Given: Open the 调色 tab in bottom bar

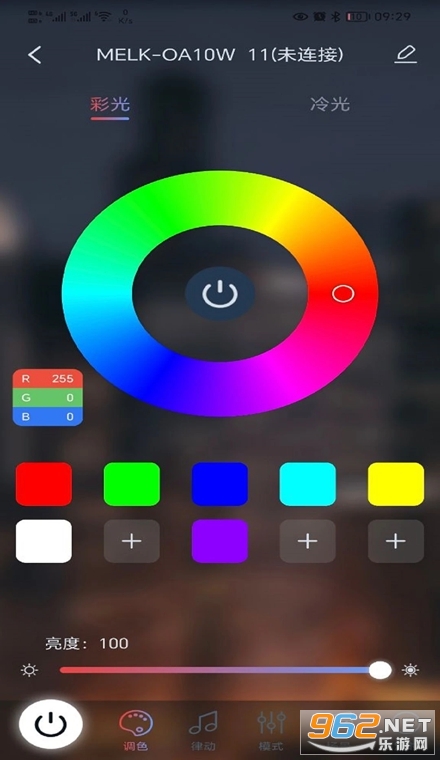Looking at the screenshot, I should [x=136, y=731].
